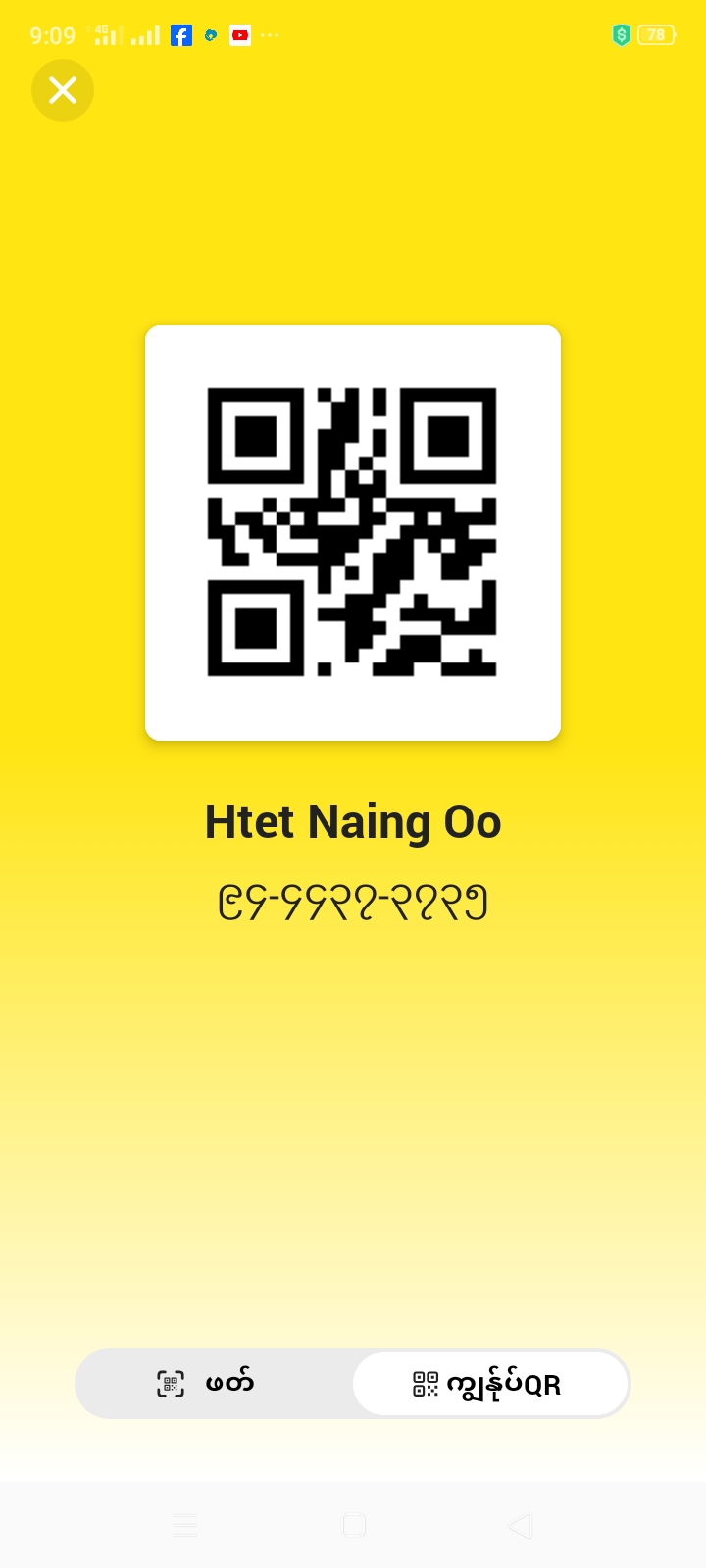Tap the system home button
The height and width of the screenshot is (1568, 706).
tap(354, 1525)
